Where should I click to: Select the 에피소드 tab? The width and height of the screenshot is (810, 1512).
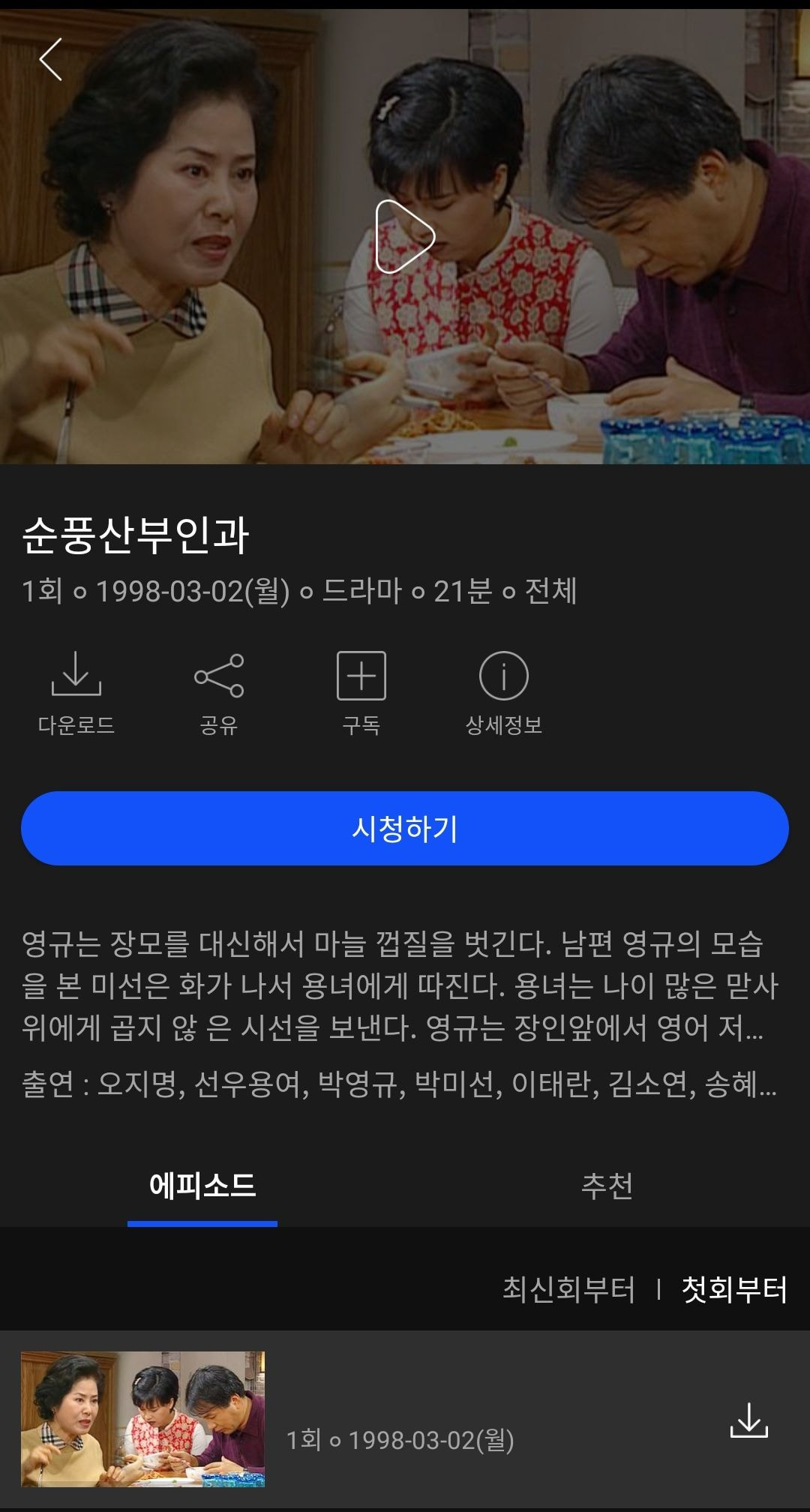click(202, 1186)
